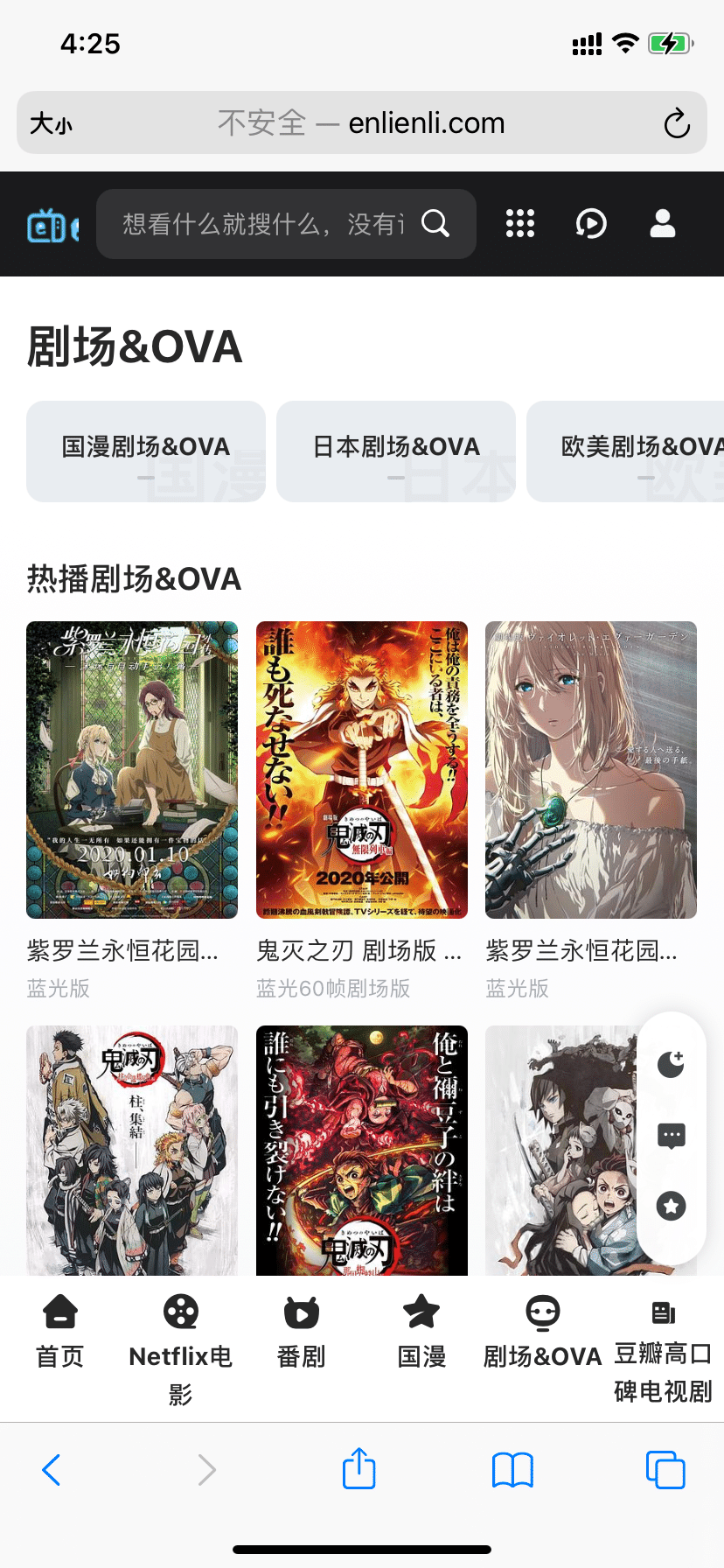Image resolution: width=724 pixels, height=1568 pixels.
Task: Open the Safari share sheet
Action: [359, 1469]
